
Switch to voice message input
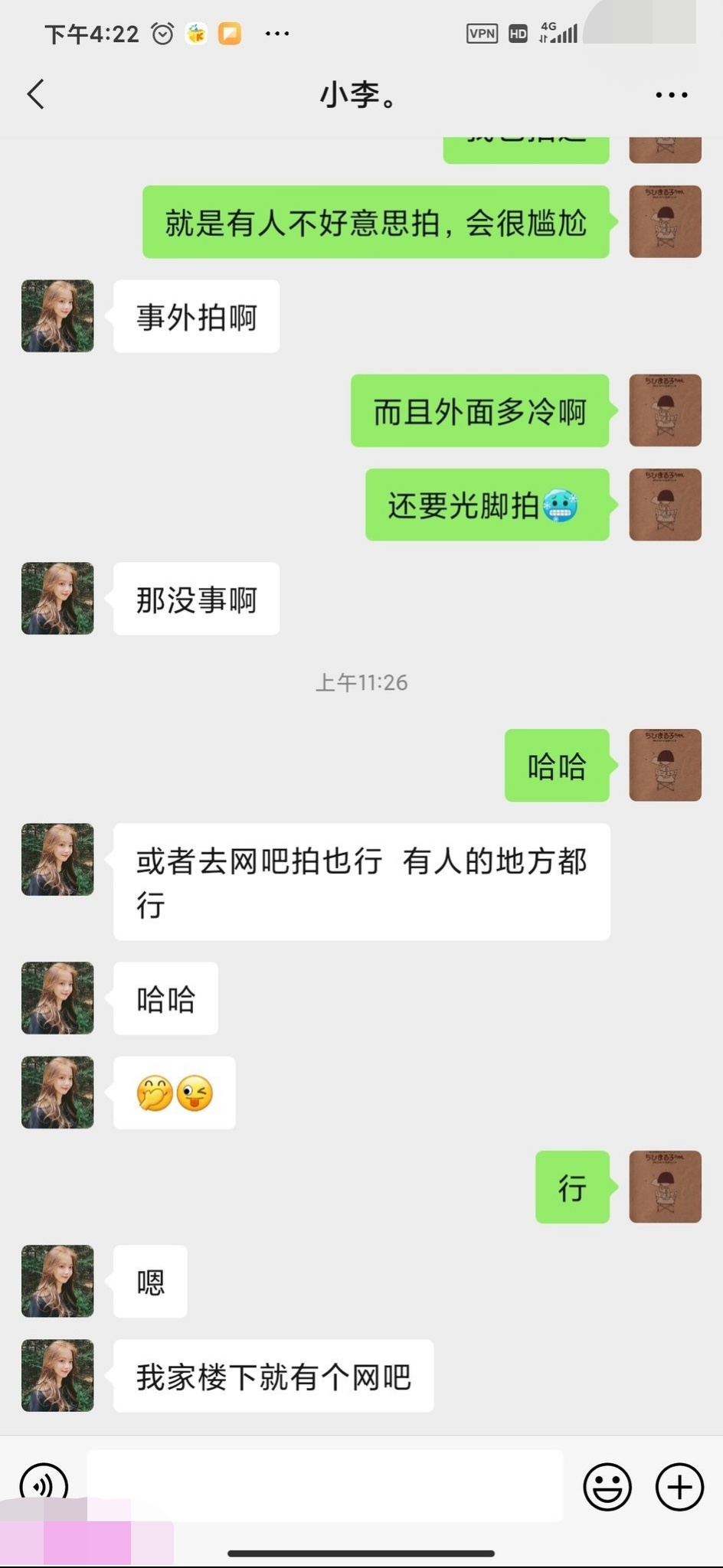(44, 1485)
